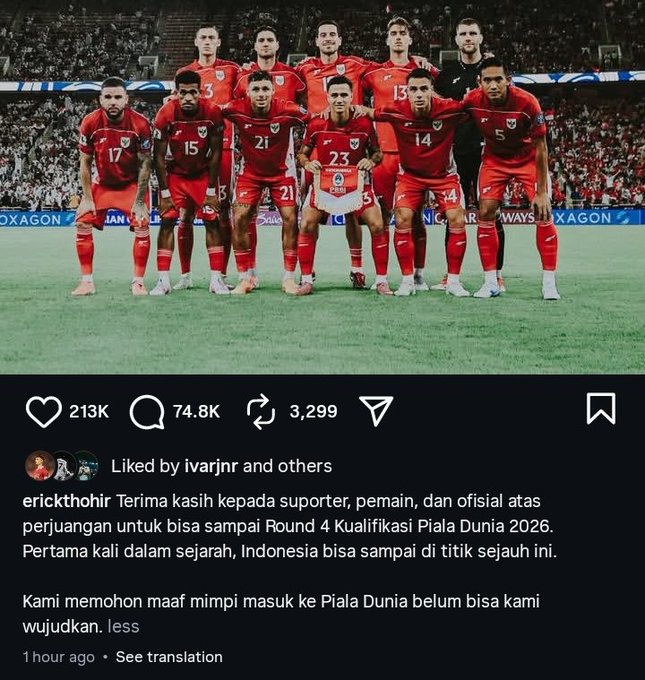This screenshot has height=680, width=645.
Task: Save the post with the bookmark icon
Action: point(600,408)
